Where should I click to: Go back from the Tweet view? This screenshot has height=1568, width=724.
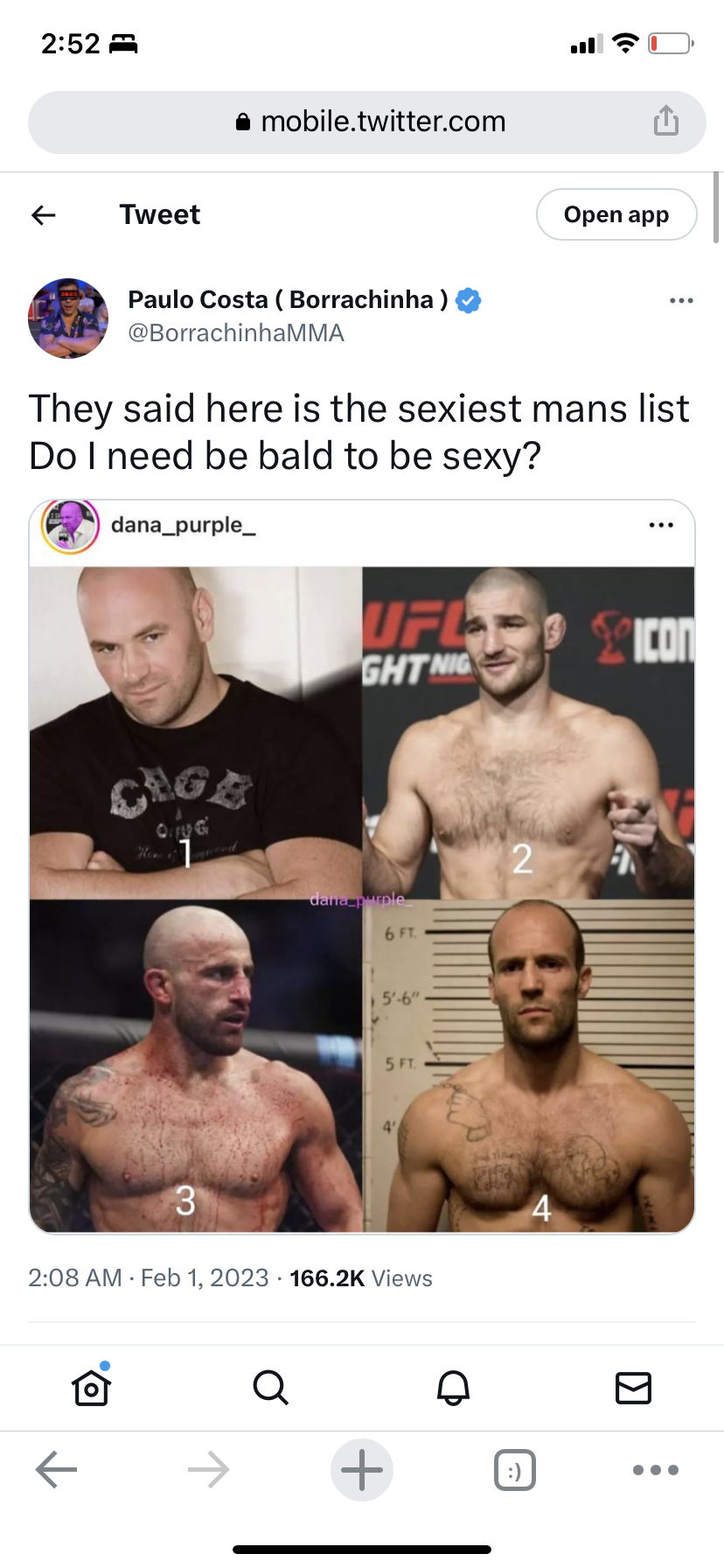[44, 214]
